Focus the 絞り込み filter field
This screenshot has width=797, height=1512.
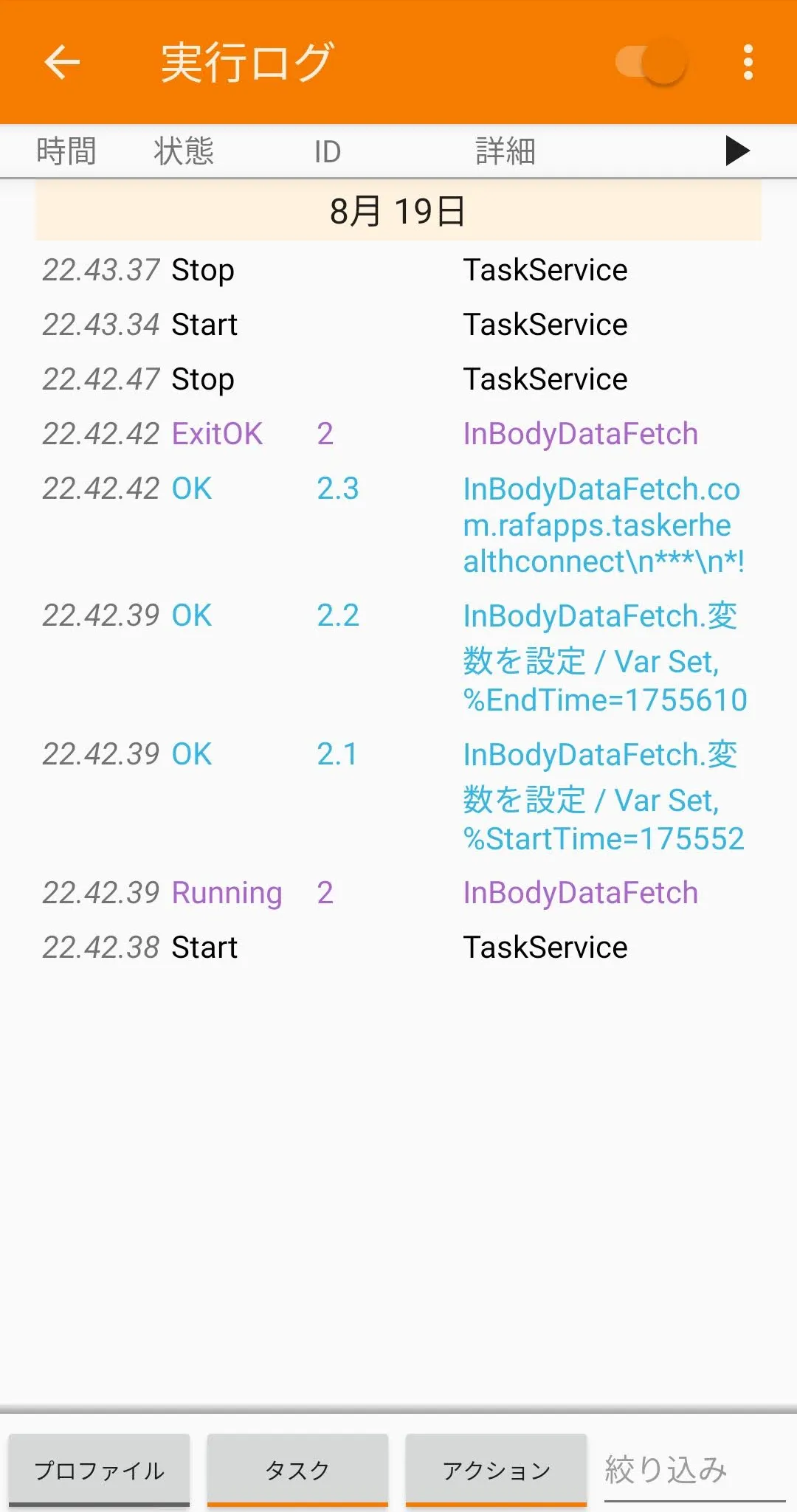coord(694,1470)
